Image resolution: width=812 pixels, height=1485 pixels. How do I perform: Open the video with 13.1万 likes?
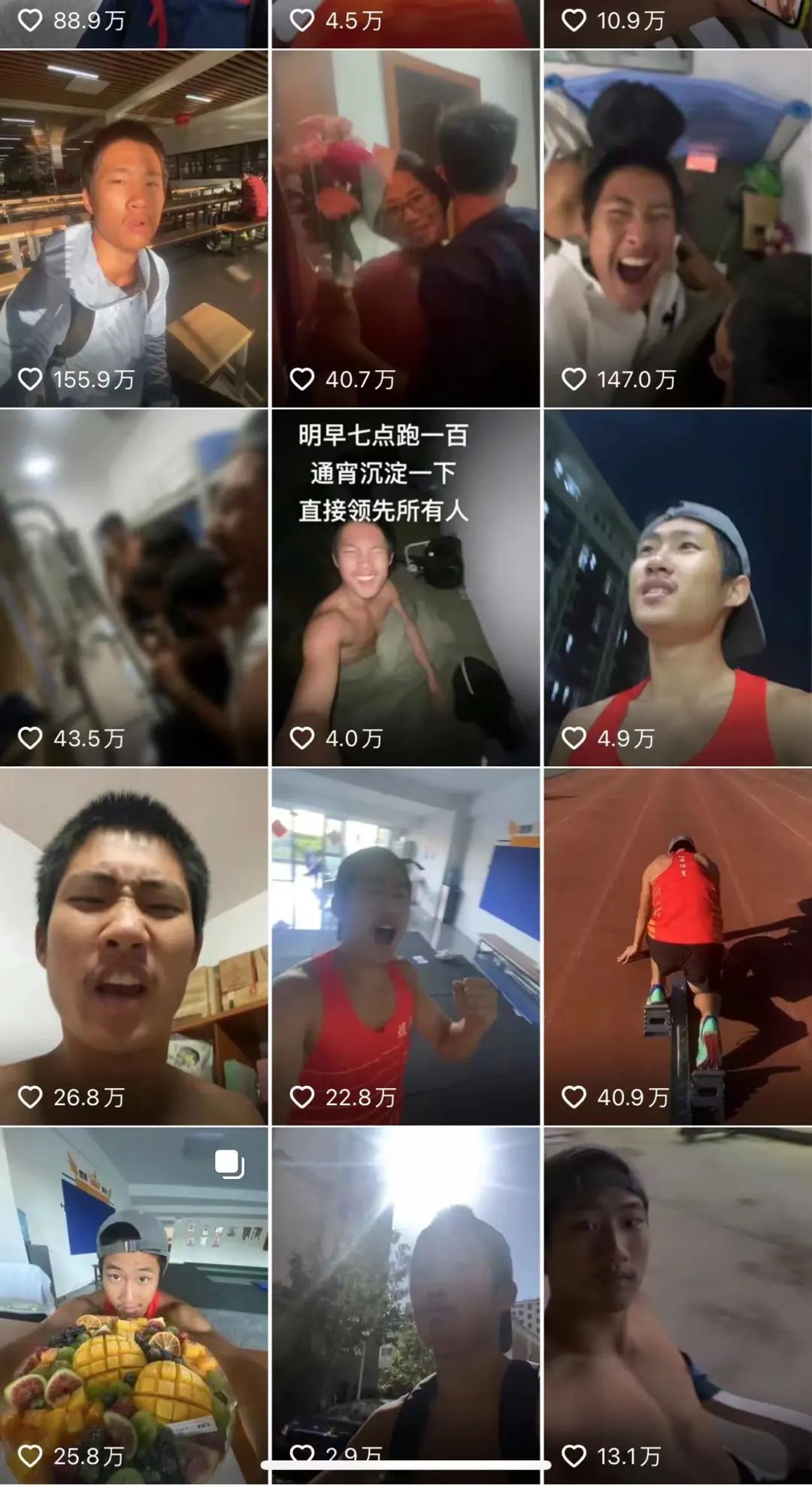click(677, 1305)
